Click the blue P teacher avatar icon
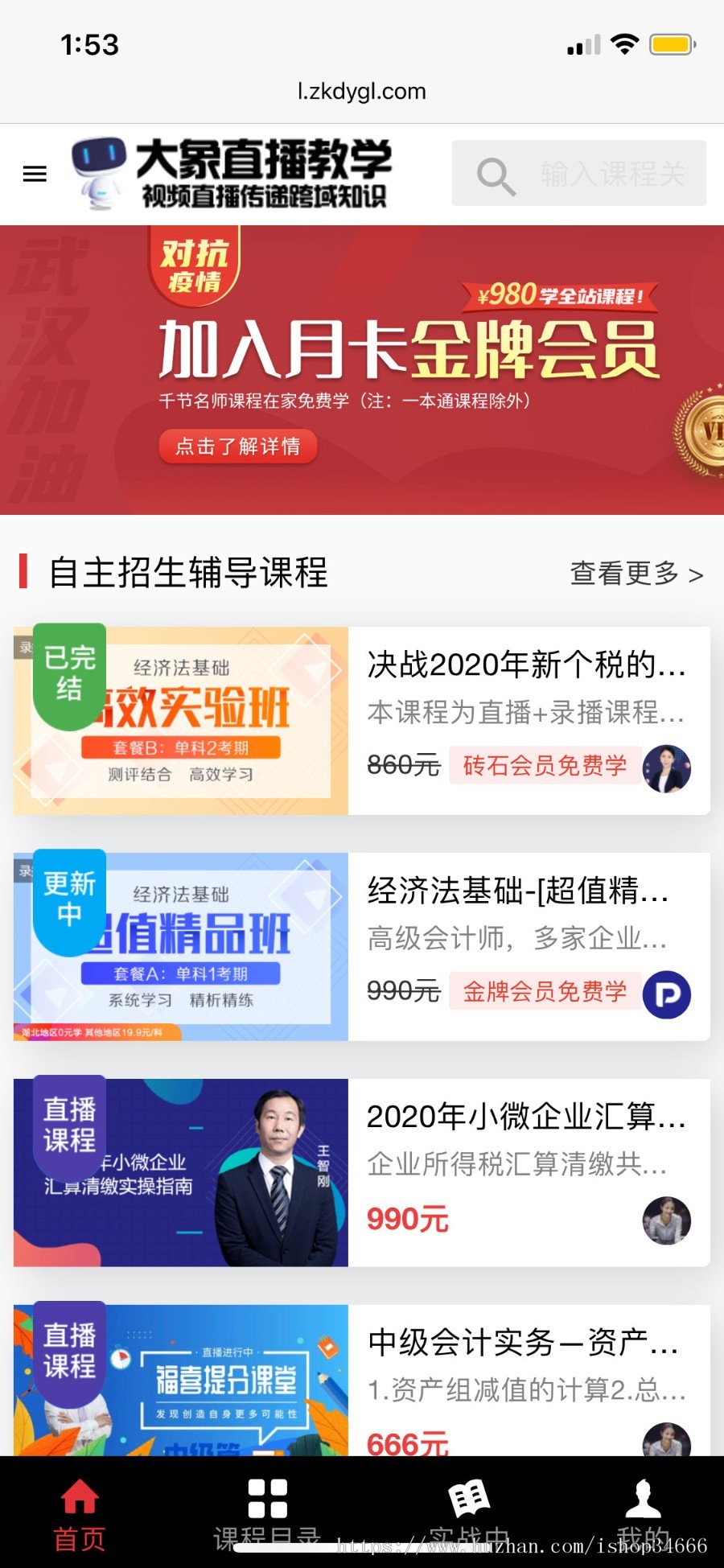724x1568 pixels. tap(666, 994)
